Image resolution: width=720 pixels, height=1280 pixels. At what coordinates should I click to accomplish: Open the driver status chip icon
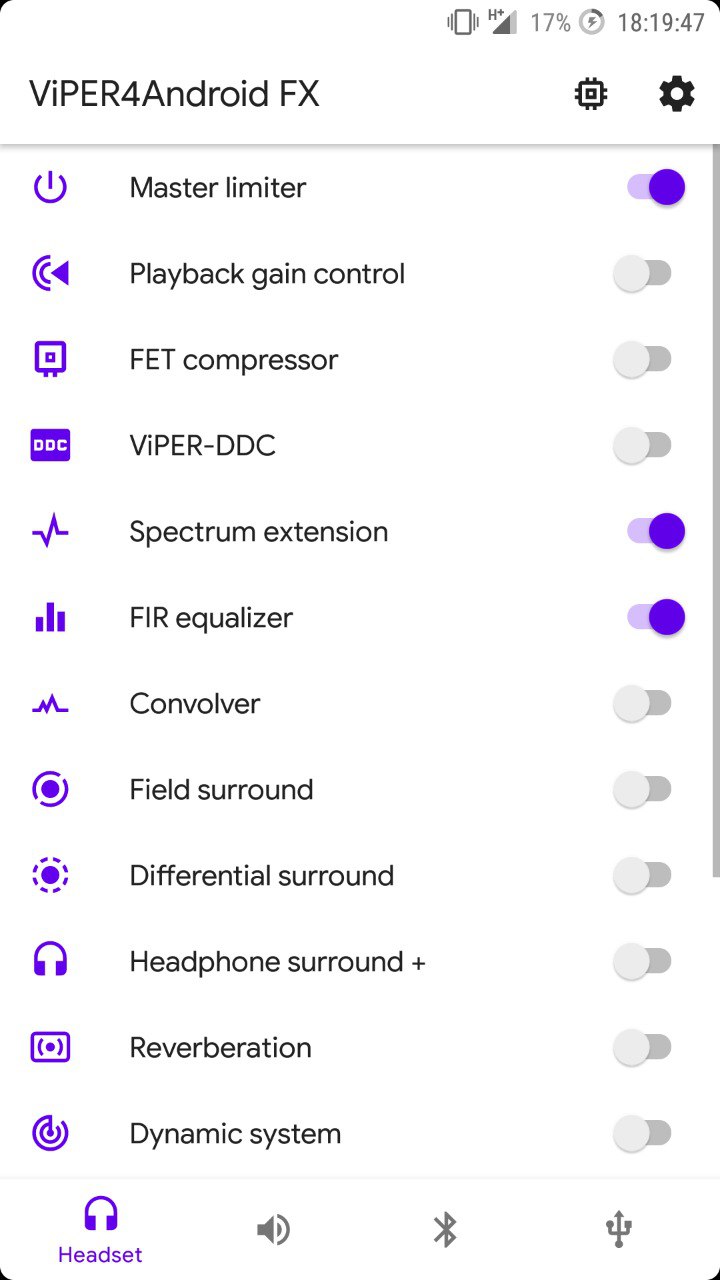coord(591,94)
